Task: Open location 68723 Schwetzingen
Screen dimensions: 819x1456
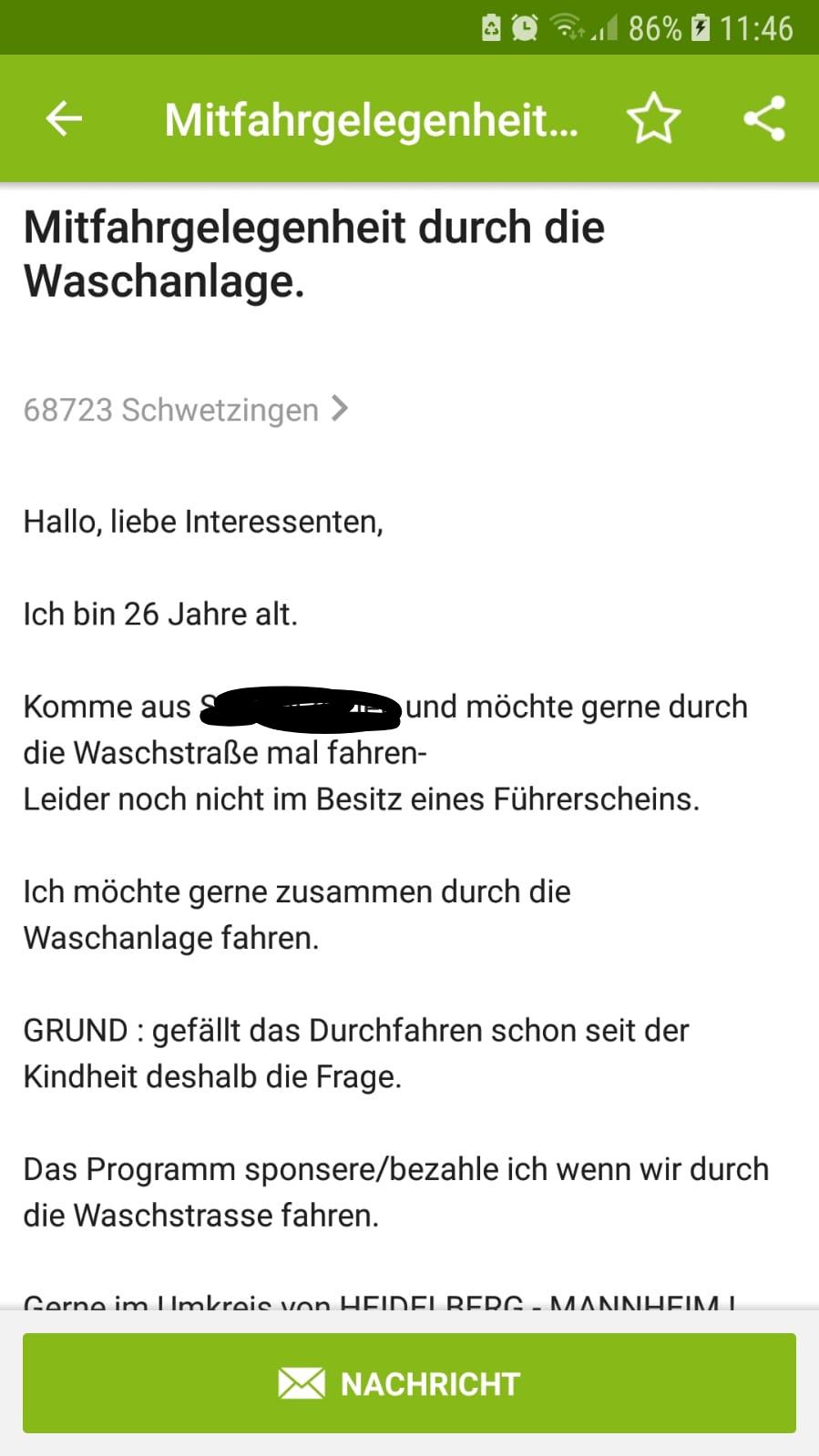Action: point(185,410)
